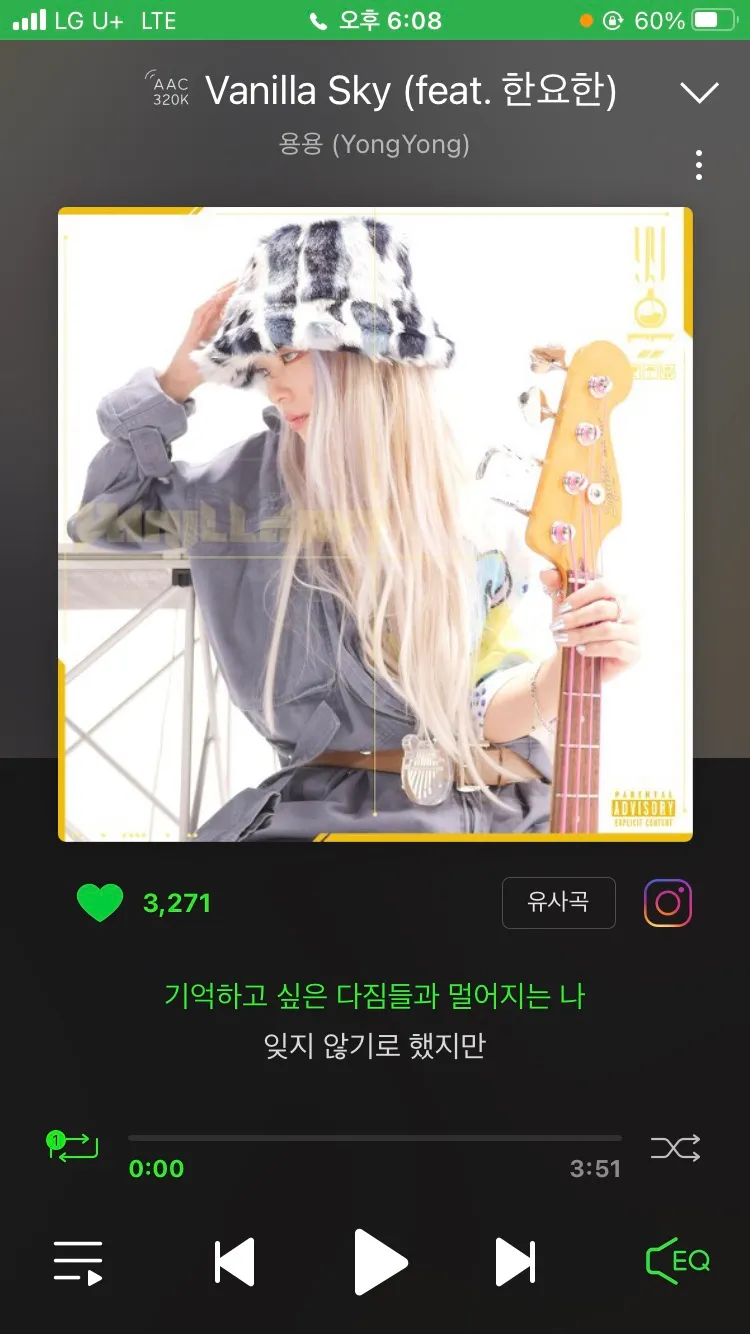Collapse the player with the down chevron
The width and height of the screenshot is (750, 1334).
pos(699,92)
